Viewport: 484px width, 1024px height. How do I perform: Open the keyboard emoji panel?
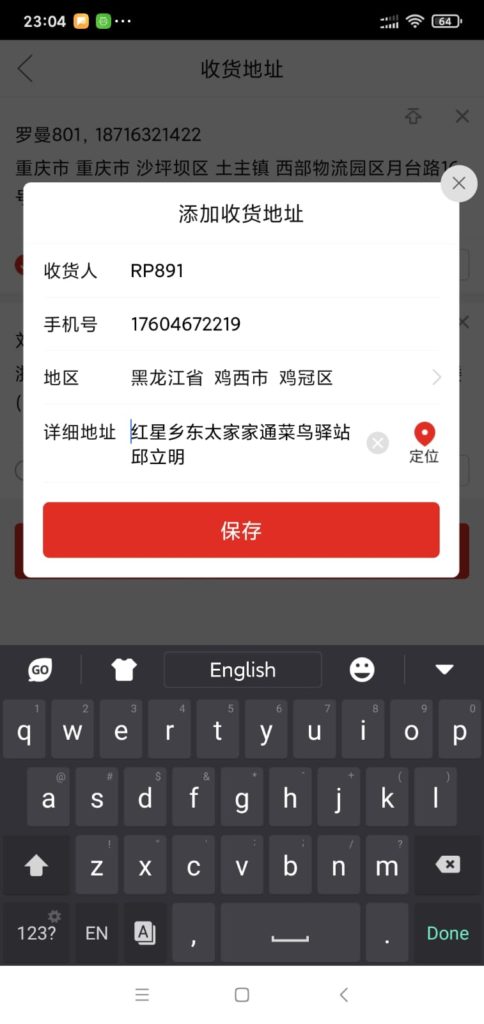pos(362,670)
